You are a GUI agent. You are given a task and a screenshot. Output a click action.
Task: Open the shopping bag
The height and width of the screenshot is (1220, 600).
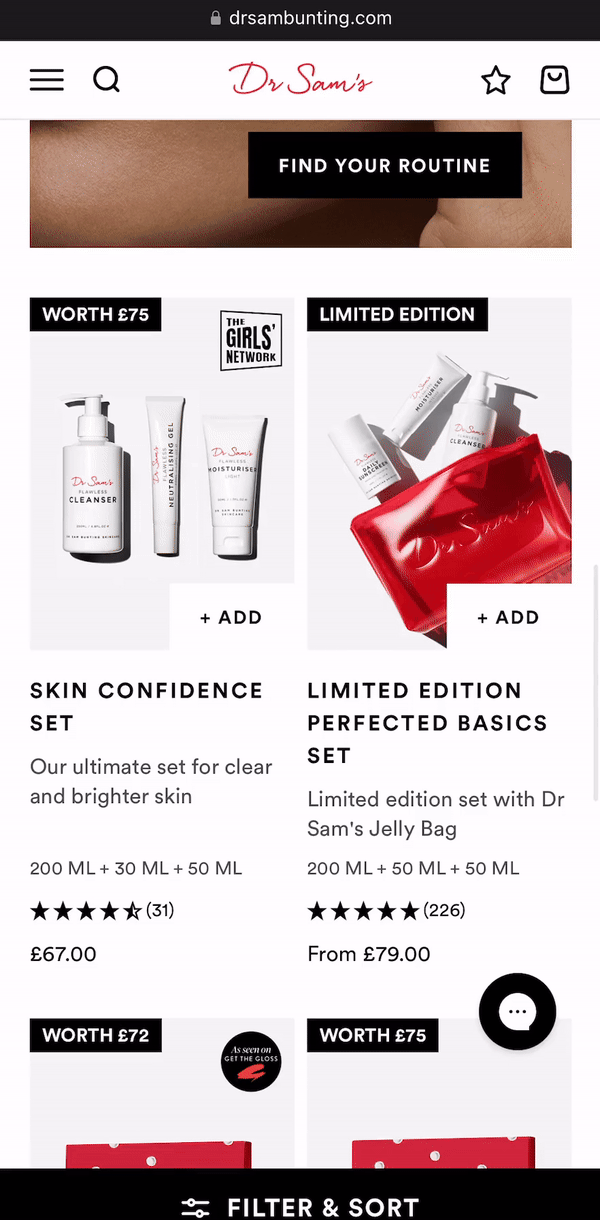pyautogui.click(x=554, y=80)
